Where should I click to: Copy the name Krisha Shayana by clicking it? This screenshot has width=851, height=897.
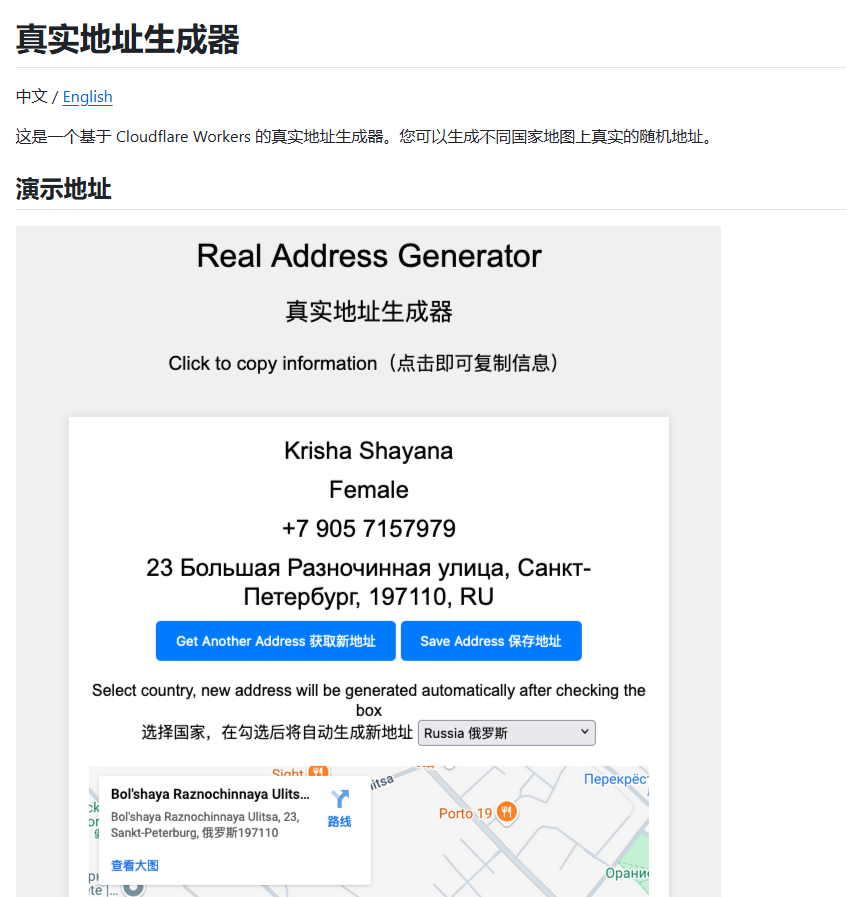(368, 451)
